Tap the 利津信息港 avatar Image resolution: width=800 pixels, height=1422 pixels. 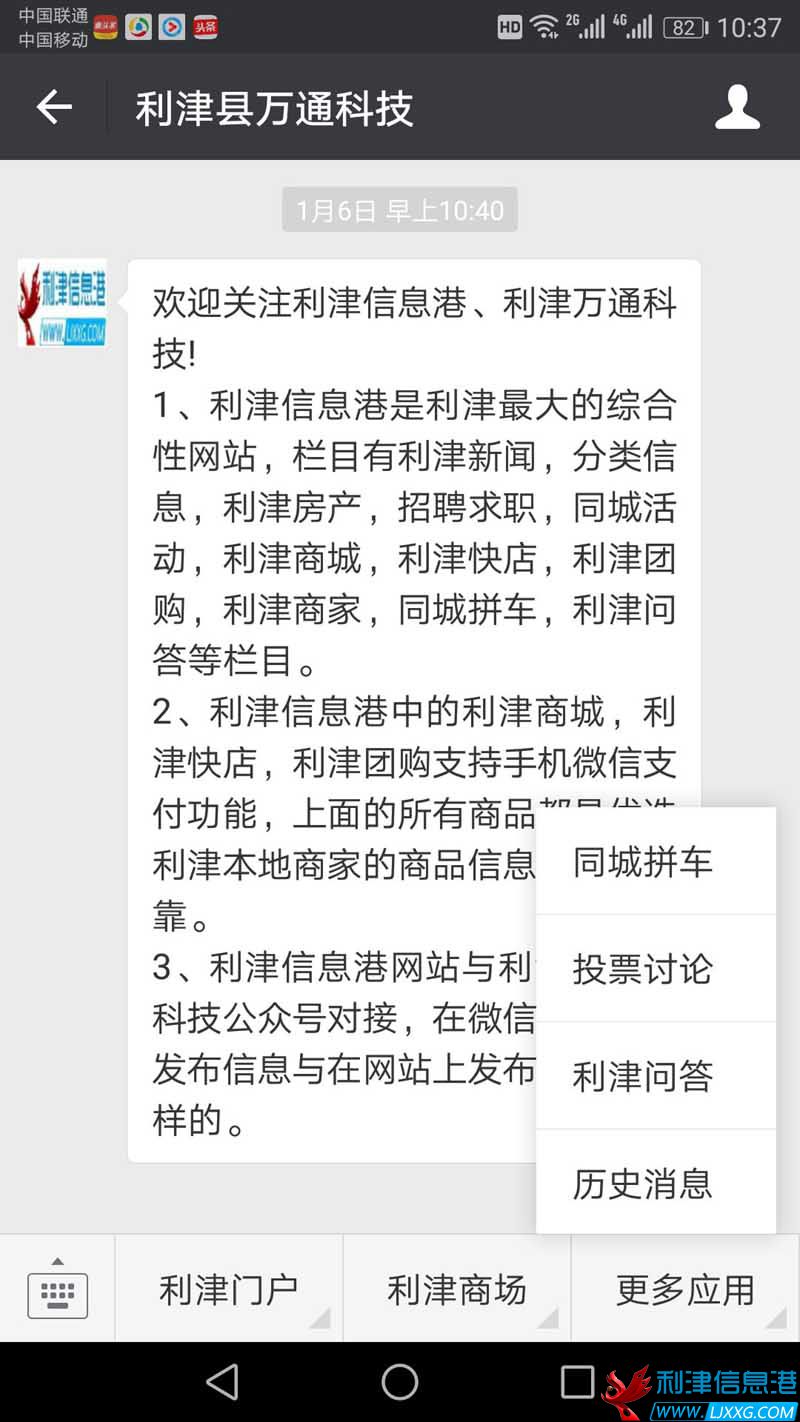pyautogui.click(x=62, y=304)
